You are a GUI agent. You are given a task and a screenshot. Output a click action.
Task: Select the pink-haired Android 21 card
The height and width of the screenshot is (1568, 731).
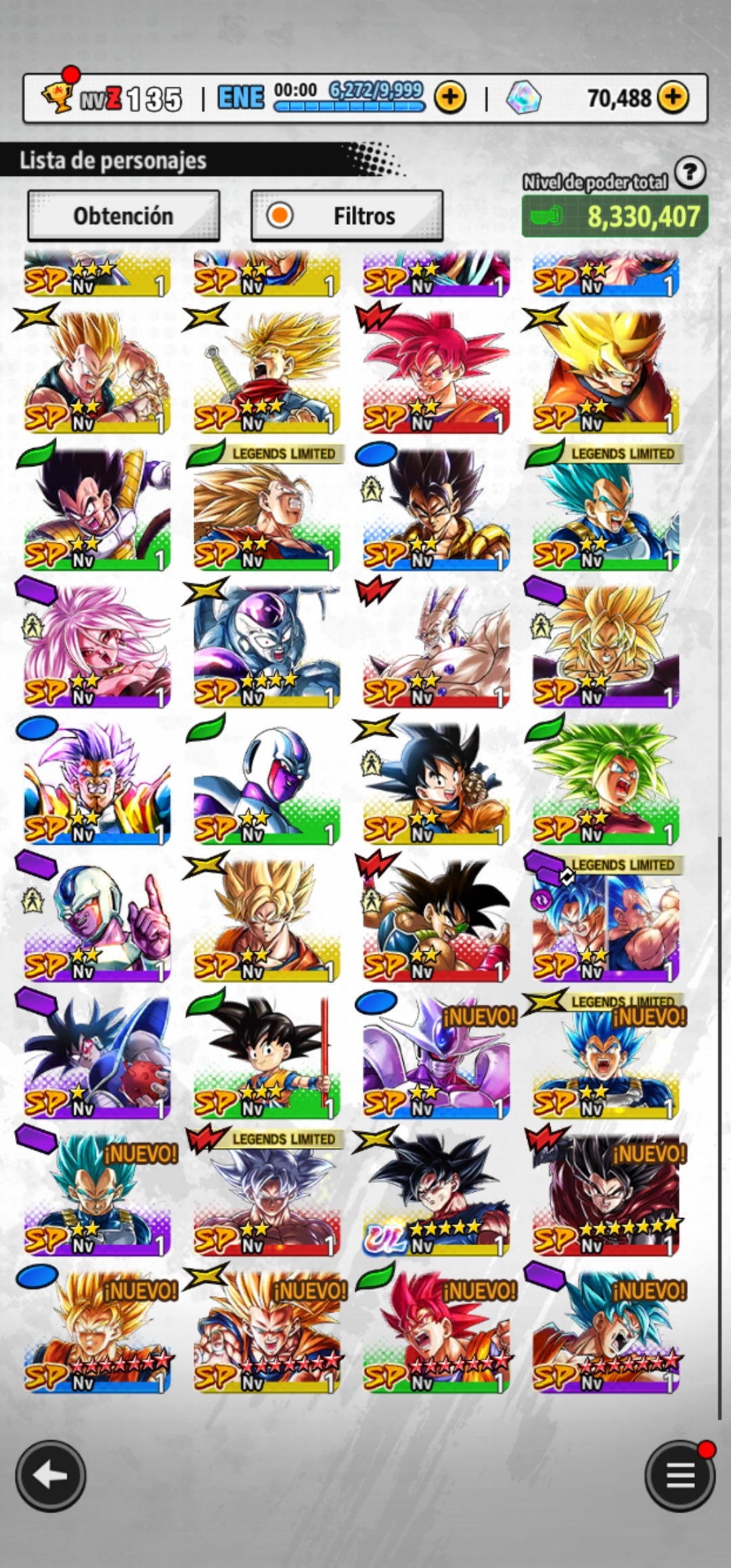click(x=97, y=645)
